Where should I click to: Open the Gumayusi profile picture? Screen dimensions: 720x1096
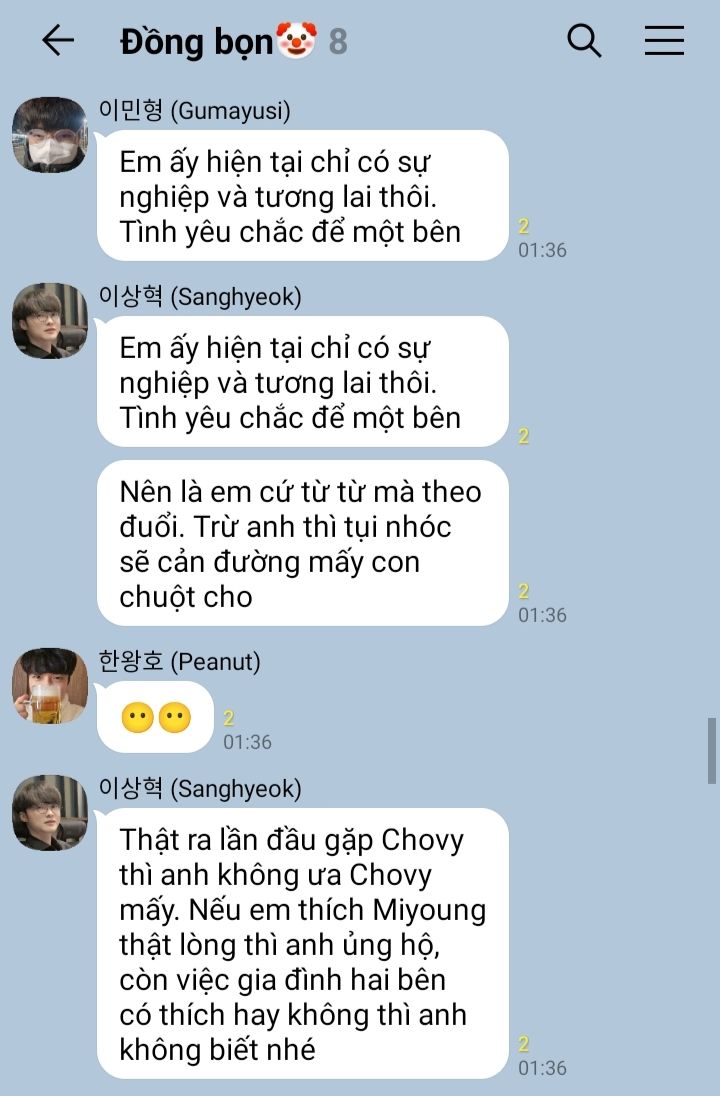click(49, 135)
